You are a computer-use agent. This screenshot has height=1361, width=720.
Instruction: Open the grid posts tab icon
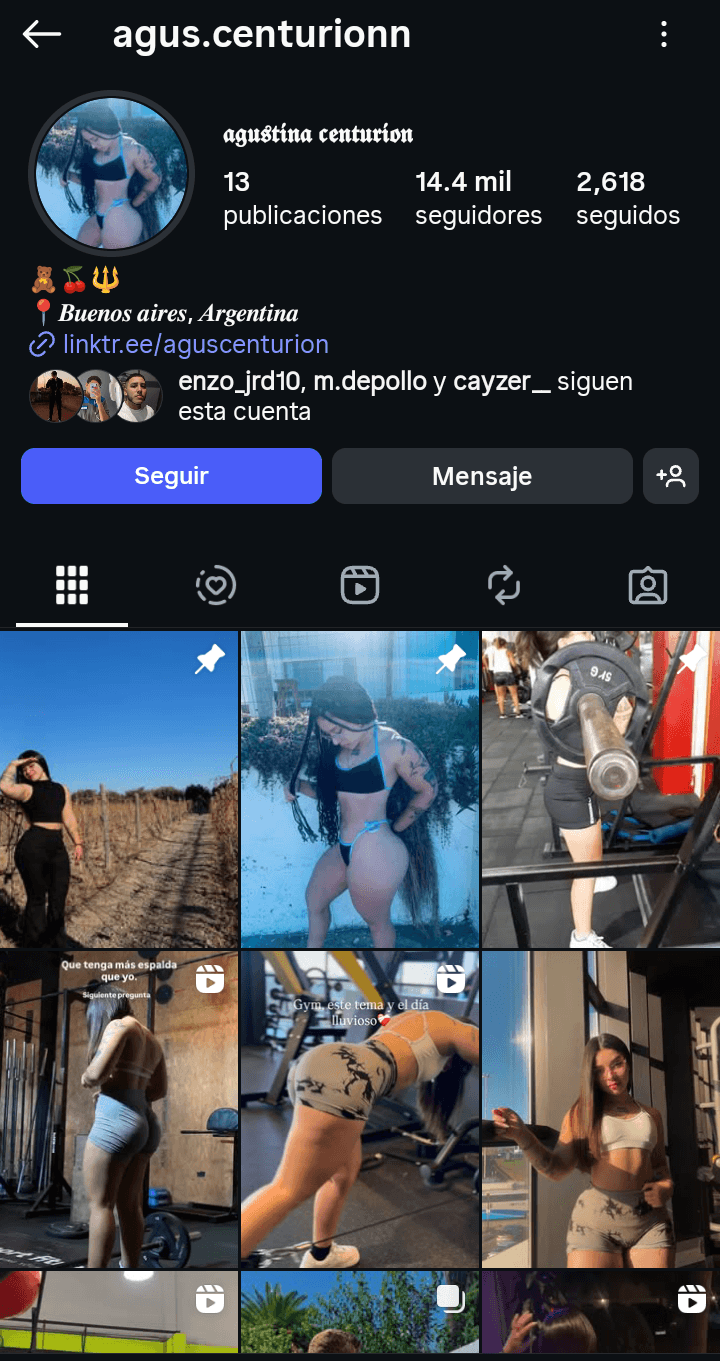click(70, 586)
